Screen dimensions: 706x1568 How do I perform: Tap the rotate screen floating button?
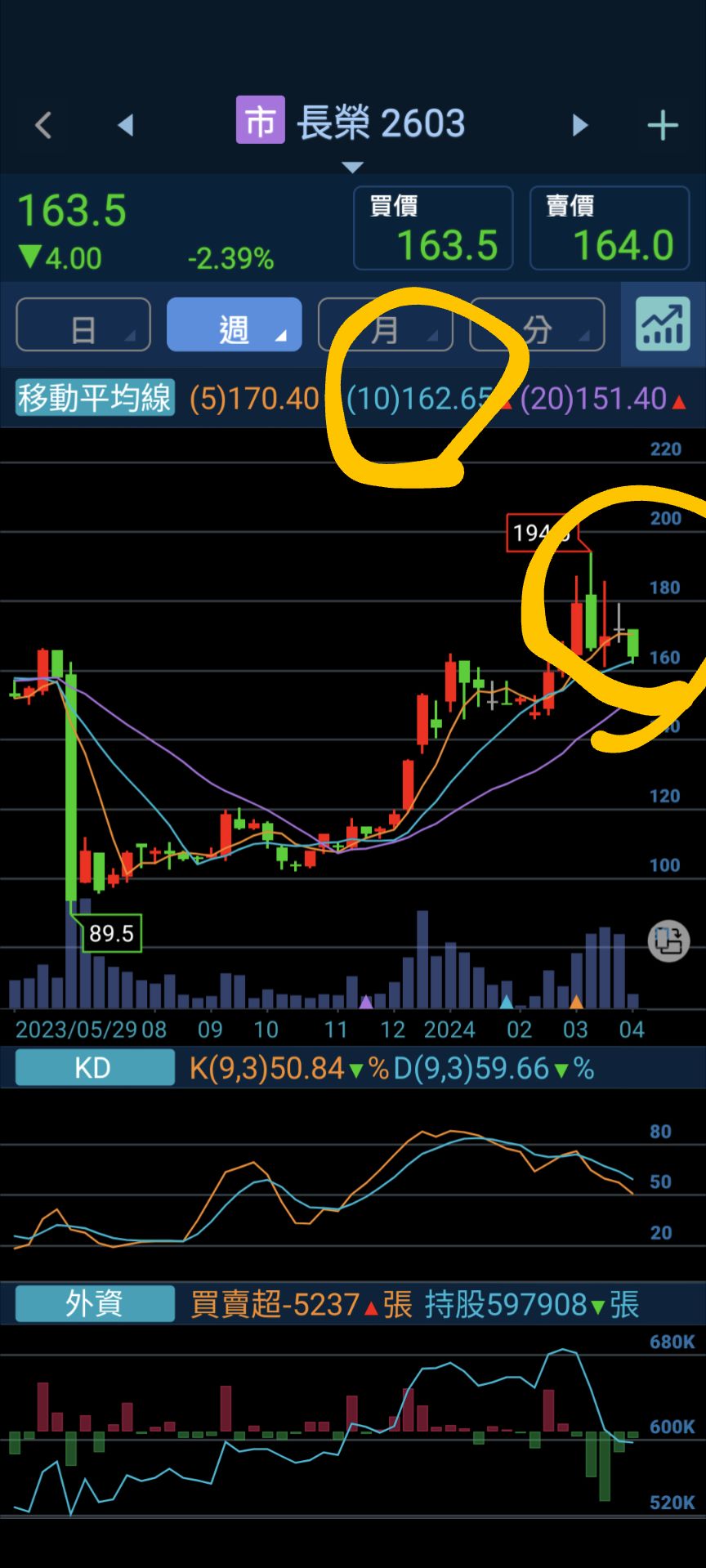668,941
